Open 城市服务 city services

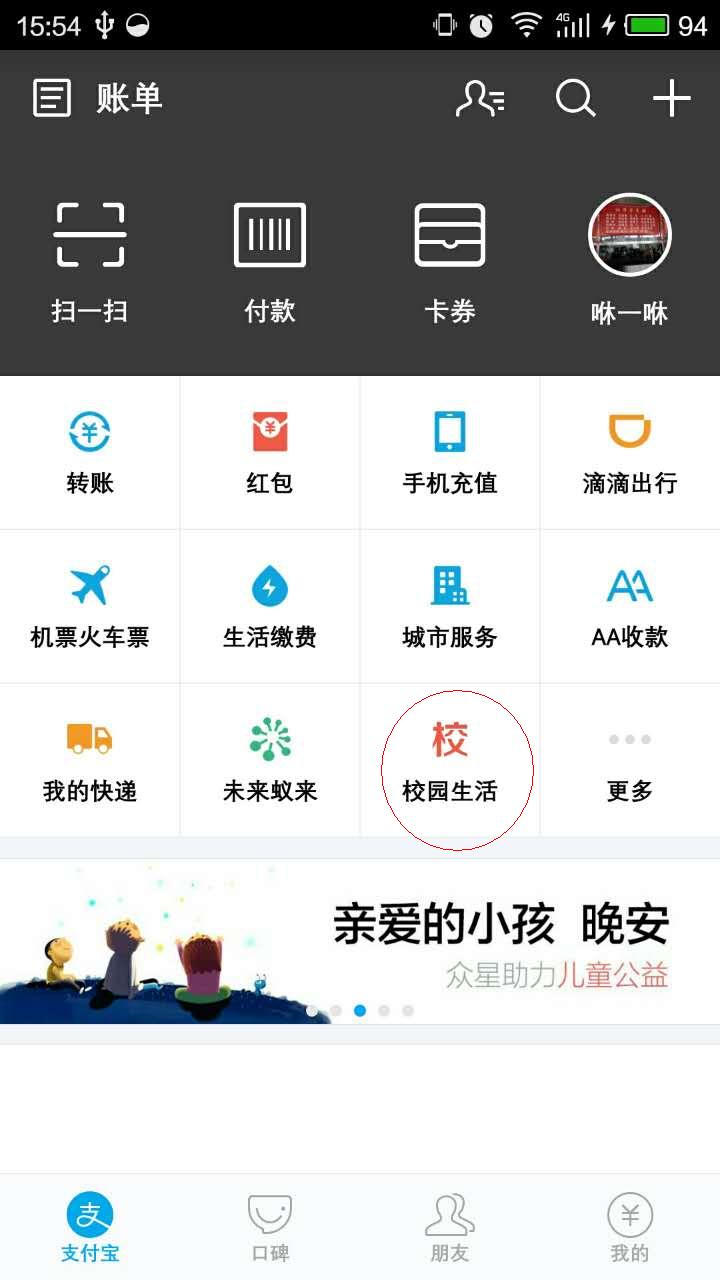450,607
